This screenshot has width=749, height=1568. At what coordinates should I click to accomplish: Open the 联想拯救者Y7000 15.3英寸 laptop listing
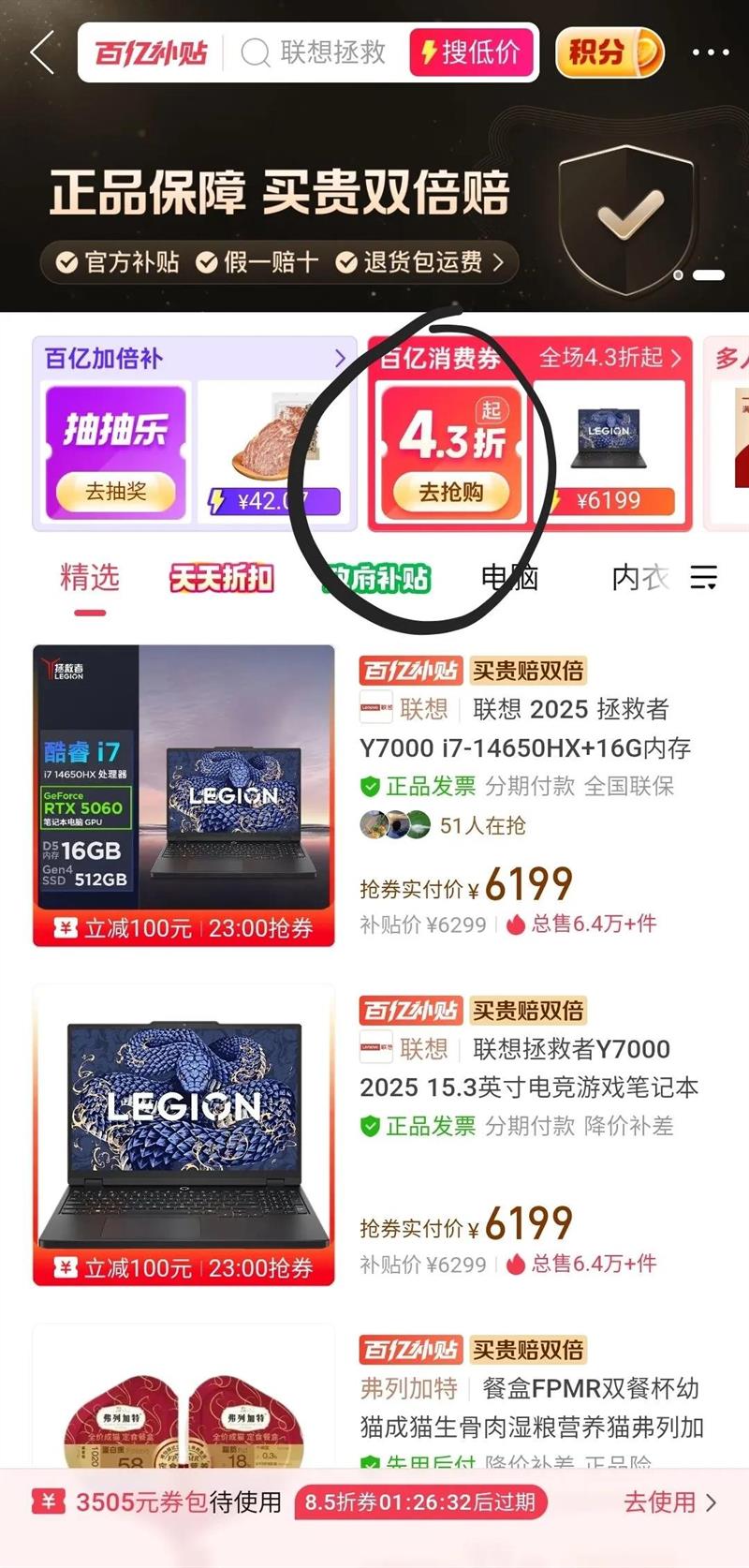click(x=529, y=1069)
